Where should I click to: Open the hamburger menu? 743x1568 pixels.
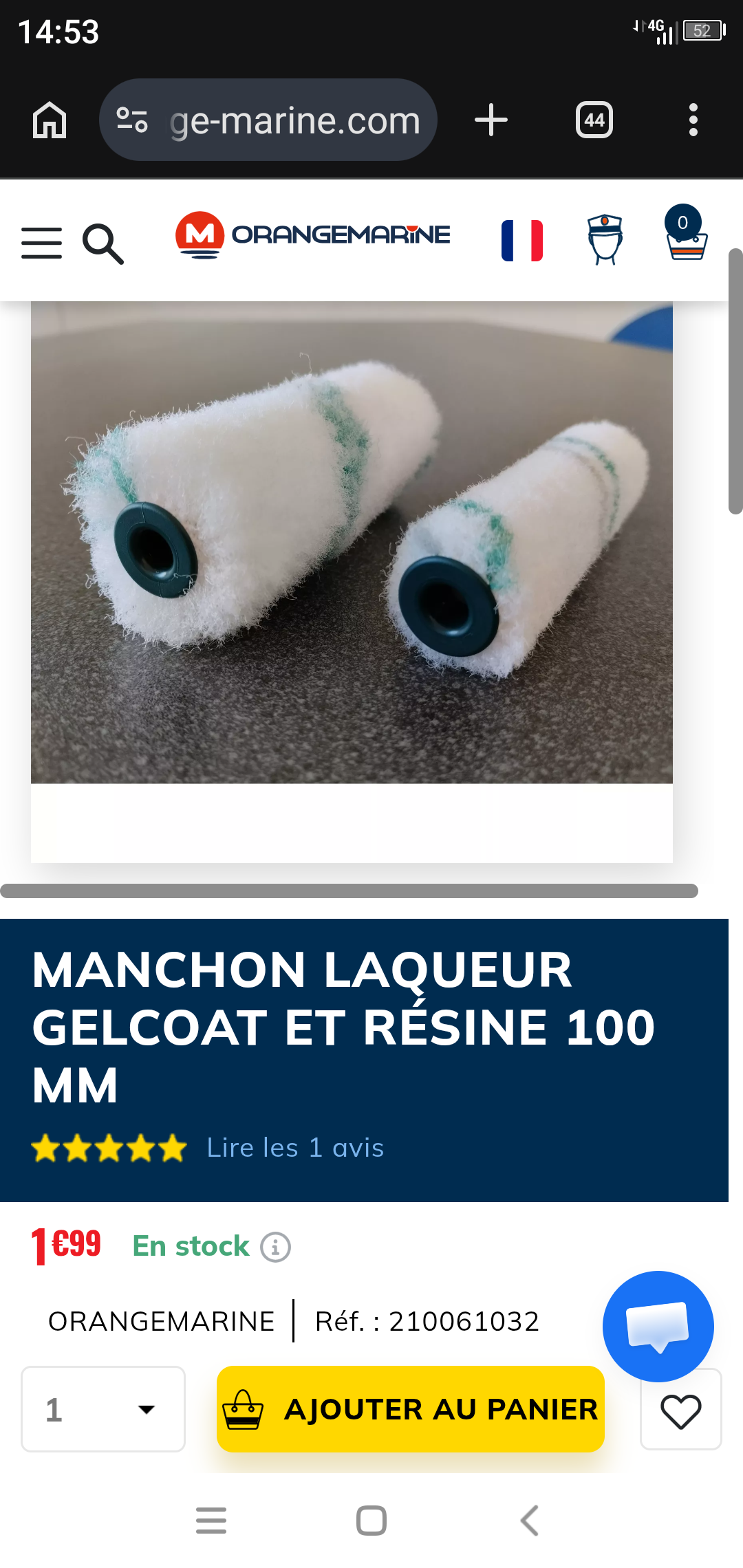[x=41, y=243]
